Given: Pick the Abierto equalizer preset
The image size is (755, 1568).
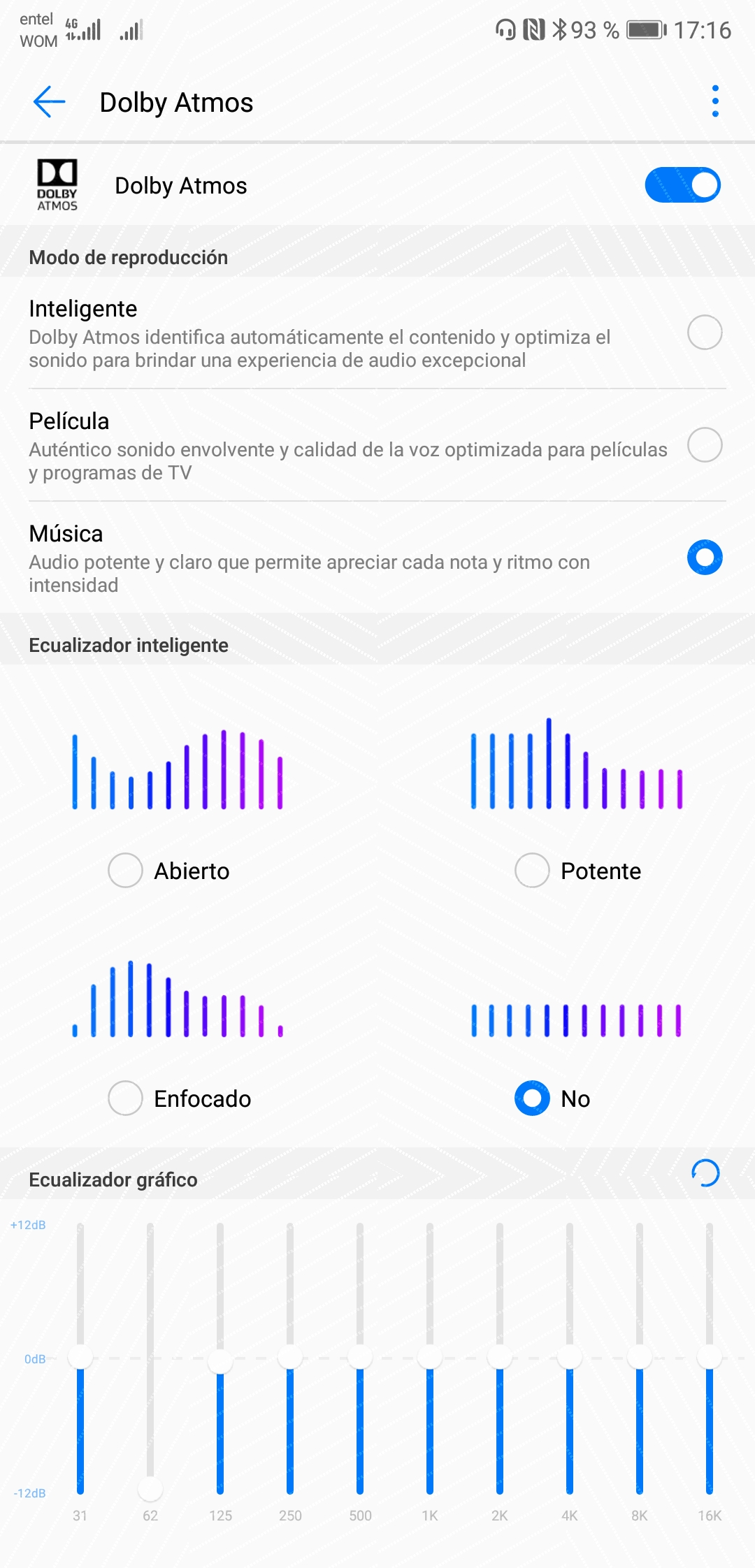Looking at the screenshot, I should click(126, 871).
